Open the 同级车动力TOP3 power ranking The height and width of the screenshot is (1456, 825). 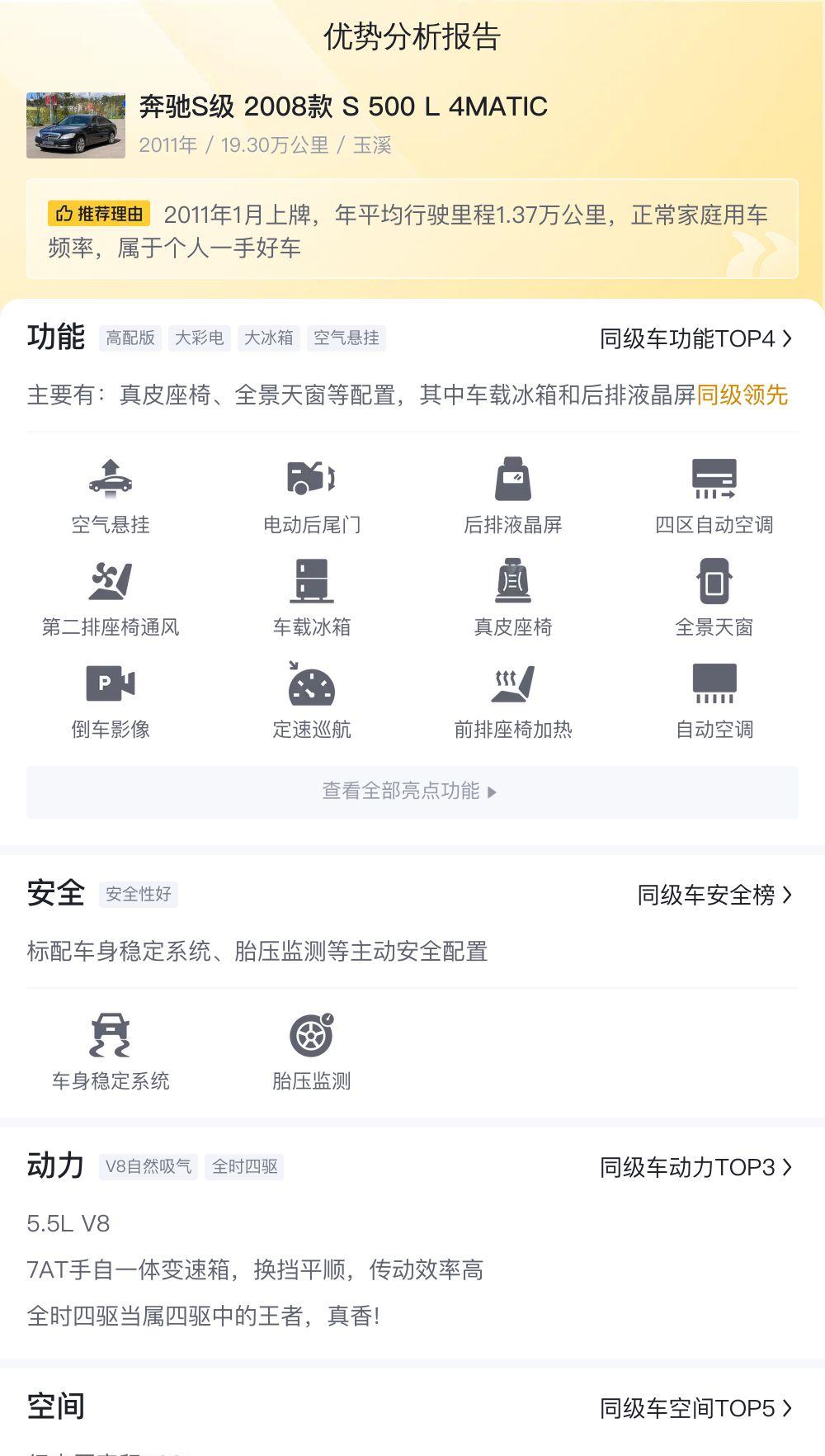click(695, 1167)
